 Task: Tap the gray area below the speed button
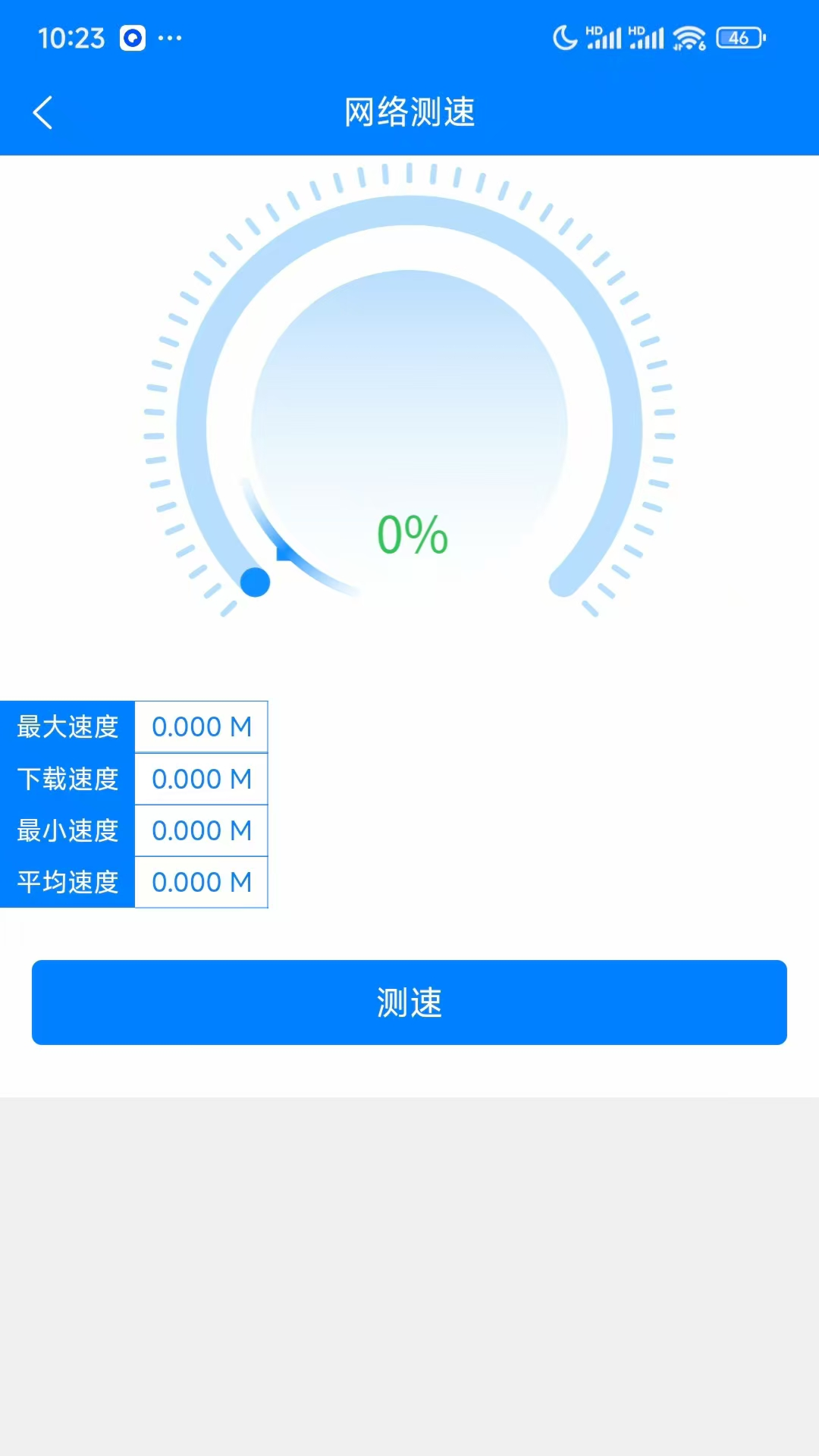409,1251
